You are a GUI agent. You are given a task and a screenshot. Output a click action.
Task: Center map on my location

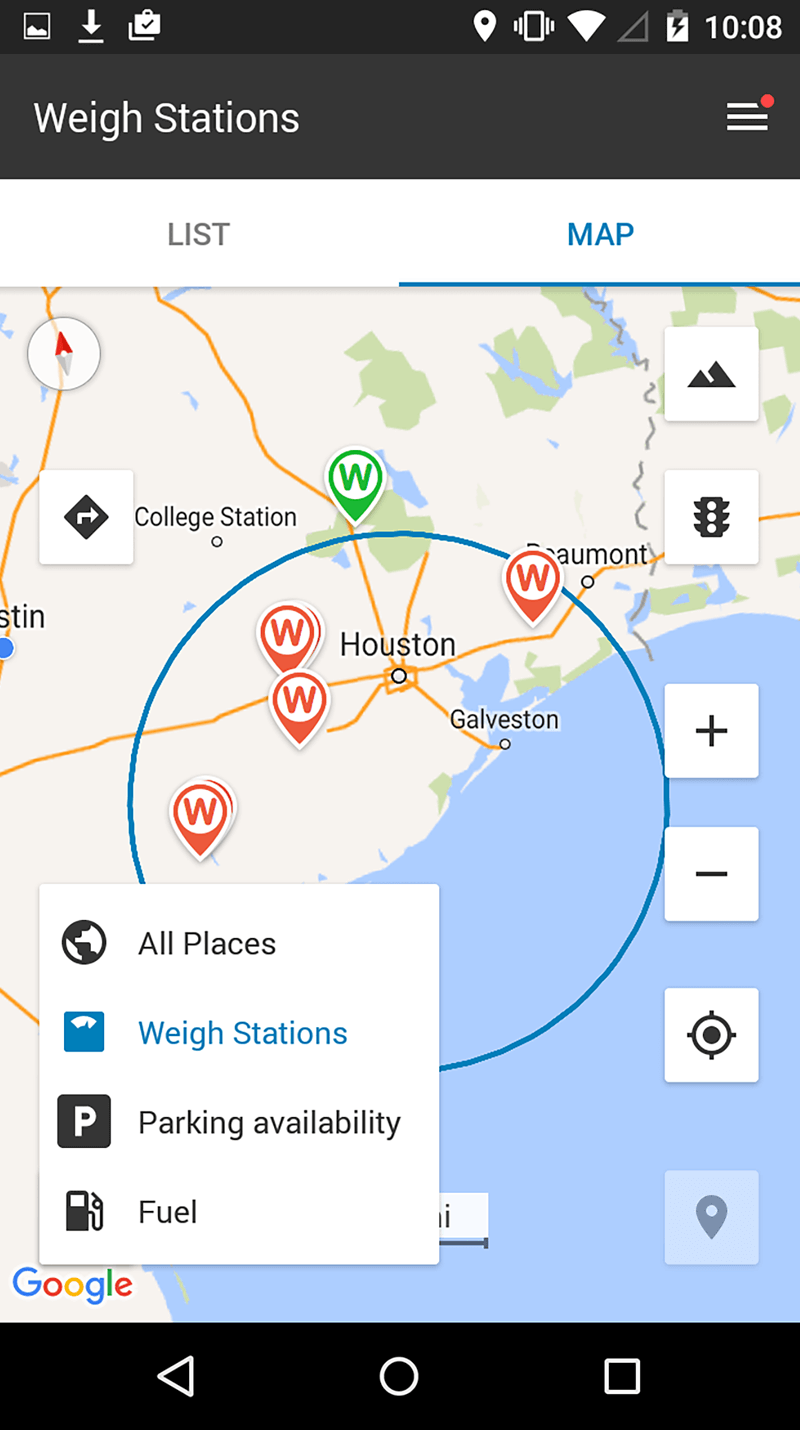tap(711, 1035)
